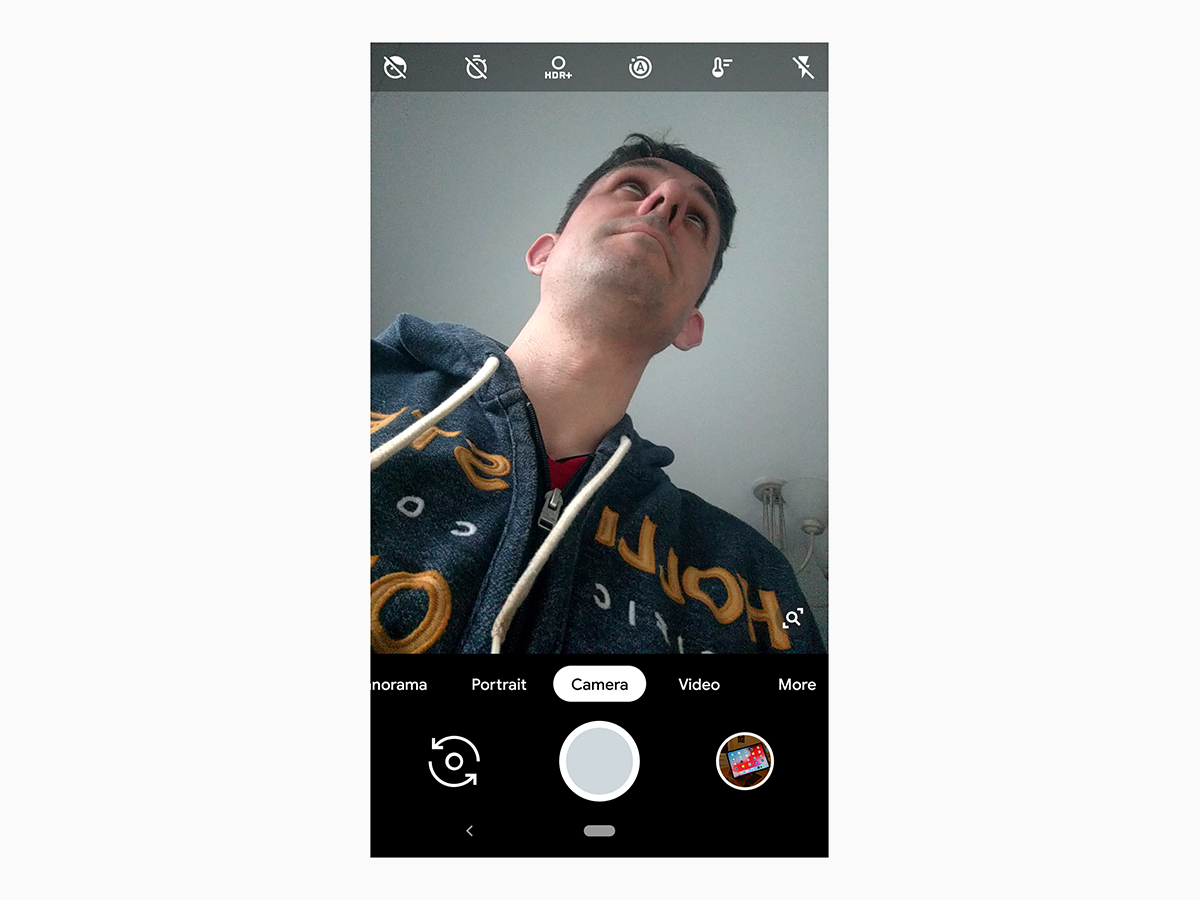Open the HDR+ options
This screenshot has width=1200, height=900.
[x=558, y=68]
